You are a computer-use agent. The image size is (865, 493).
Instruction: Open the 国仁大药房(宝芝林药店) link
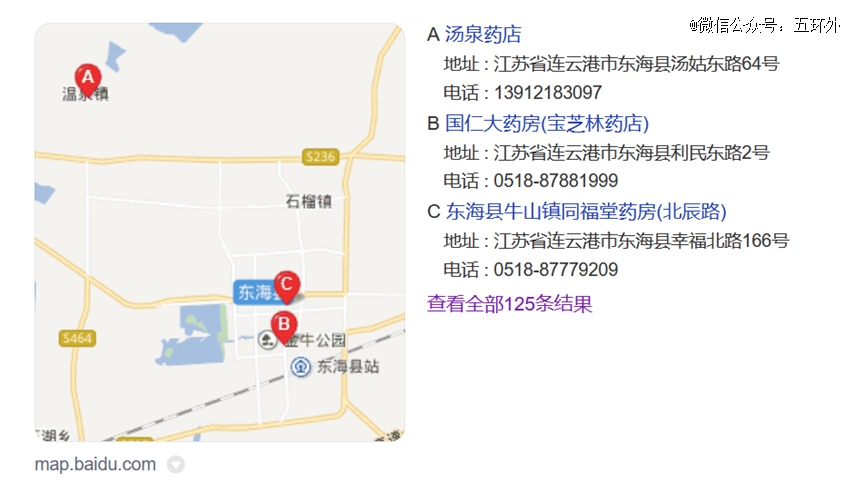546,124
